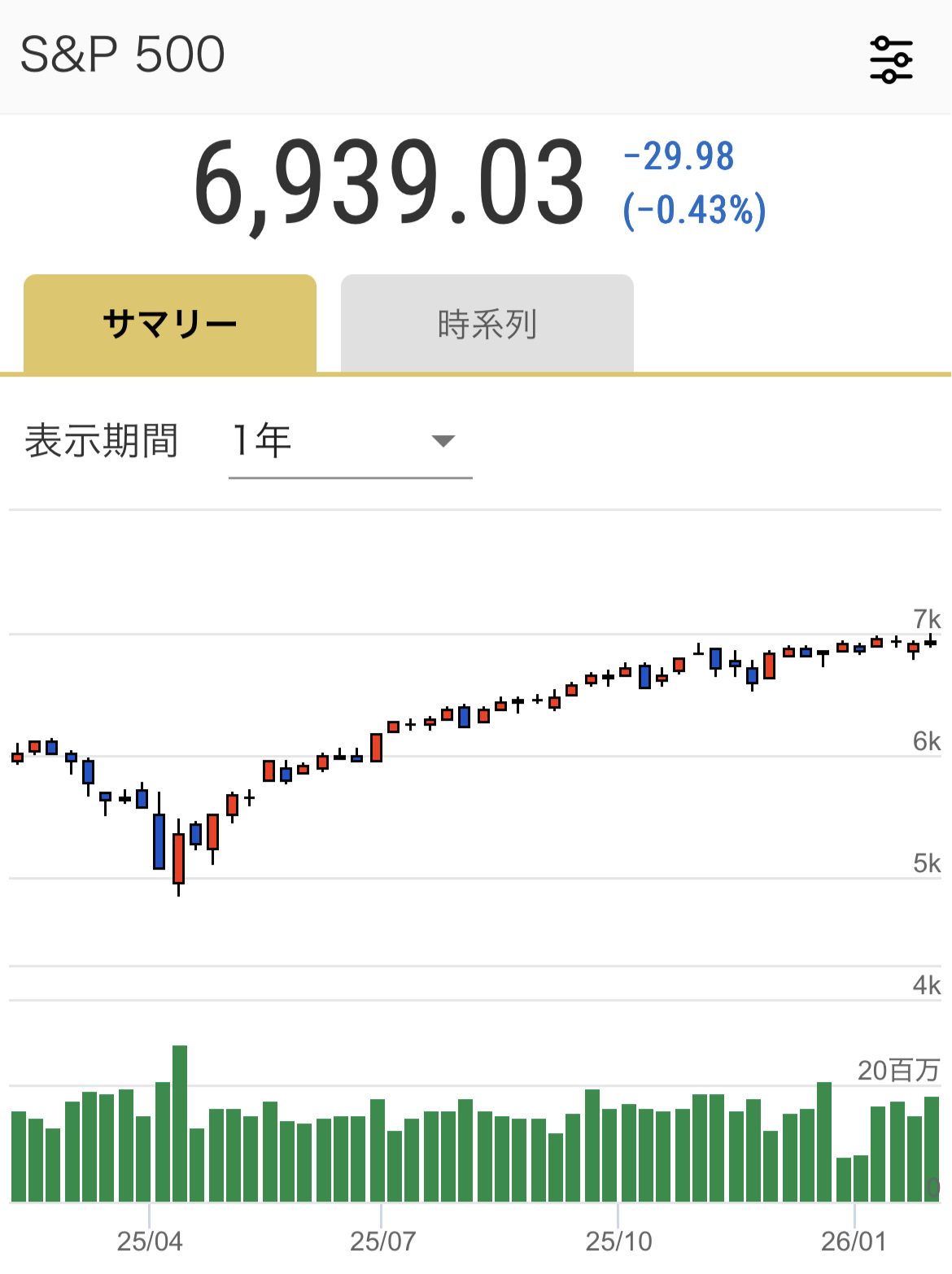Screen dimensions: 952x1274
Task: Open the chart settings sliders icon
Action: pos(891,59)
